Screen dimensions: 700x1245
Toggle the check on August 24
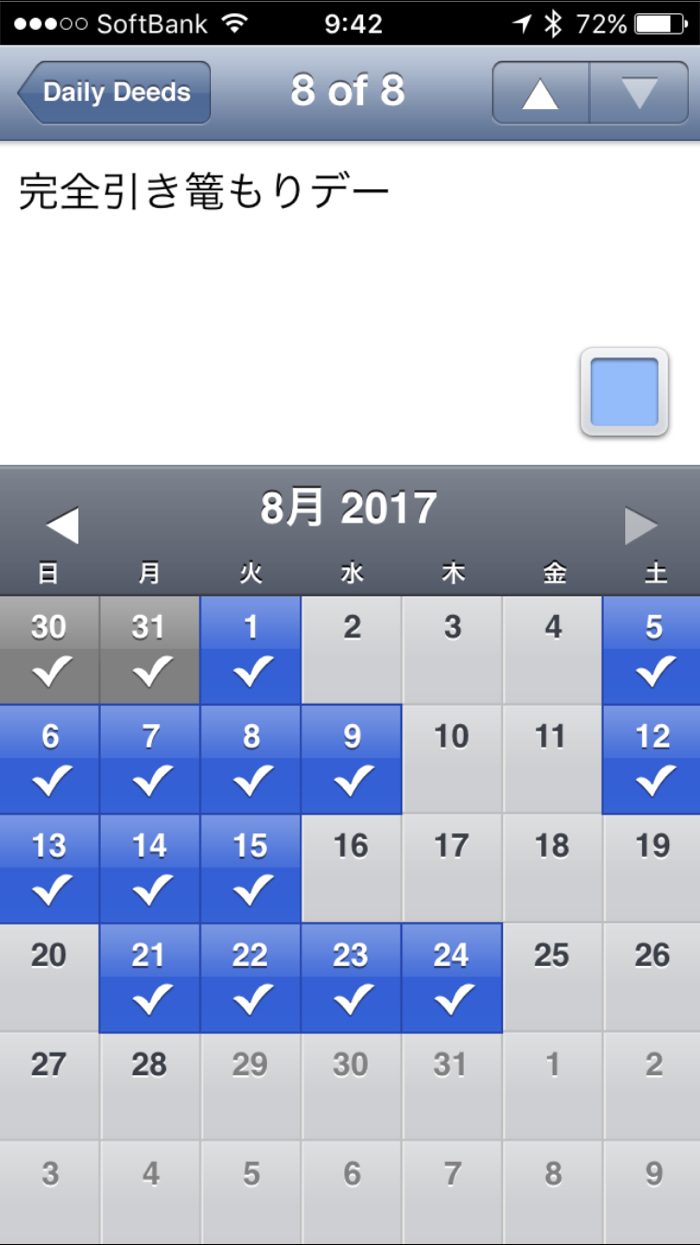coord(452,977)
